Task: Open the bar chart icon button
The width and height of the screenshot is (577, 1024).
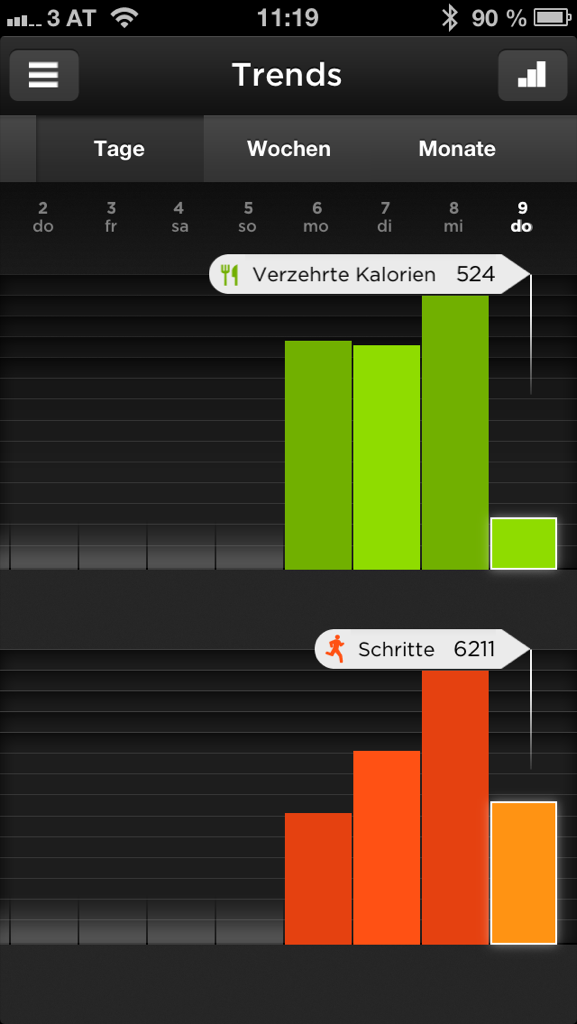Action: click(533, 75)
